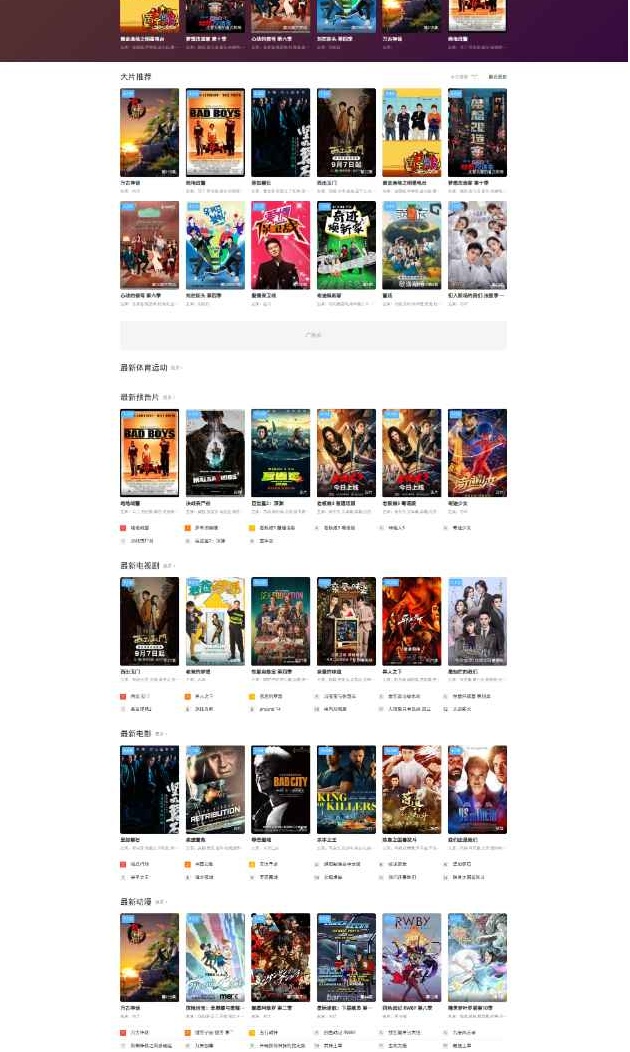View more next to 最新体育运动 heading
This screenshot has width=630, height=1052.
click(x=176, y=368)
